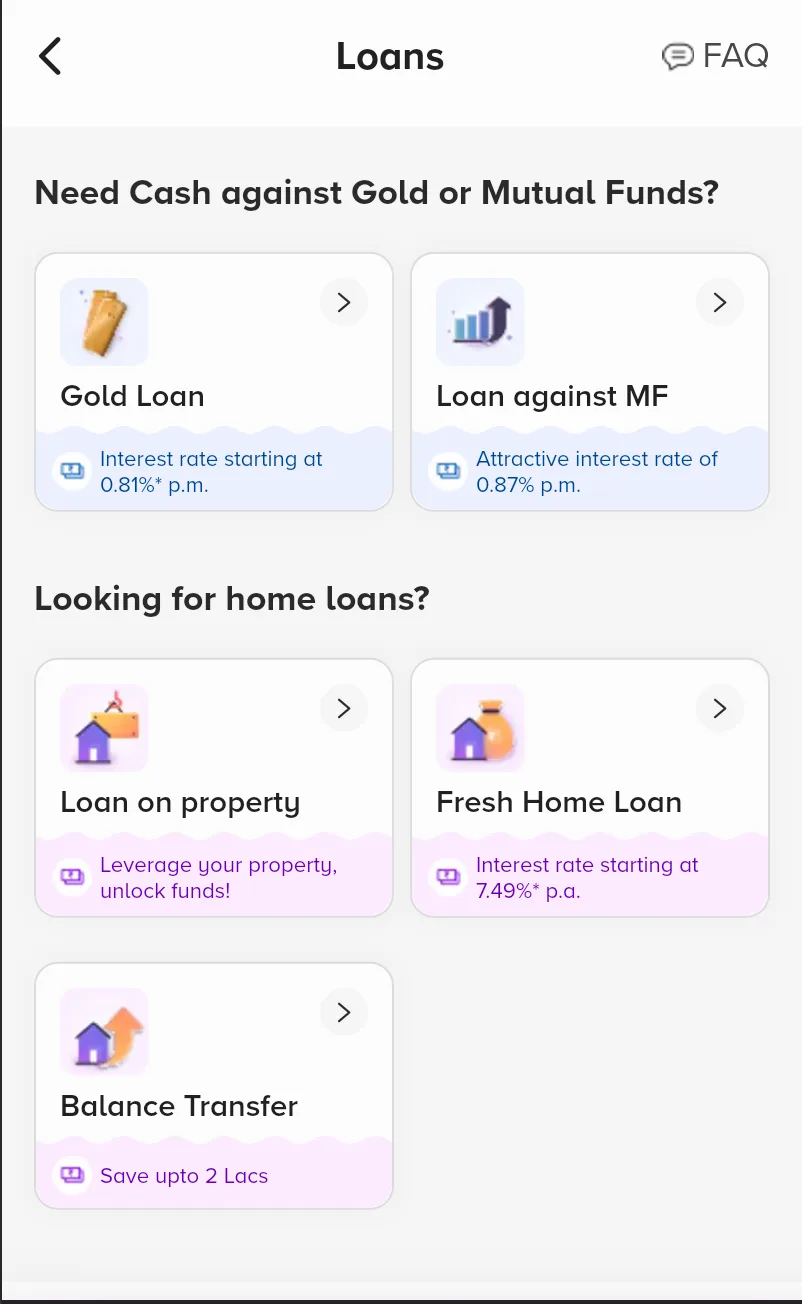Tap the interest badge icon next to 0.81% rate
Image resolution: width=802 pixels, height=1304 pixels.
(x=71, y=470)
